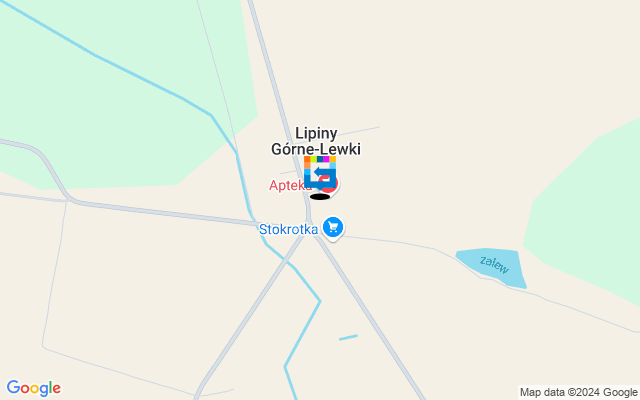Tap the Stokrotka shop marker
Viewport: 640px width, 400px height.
coord(334,229)
